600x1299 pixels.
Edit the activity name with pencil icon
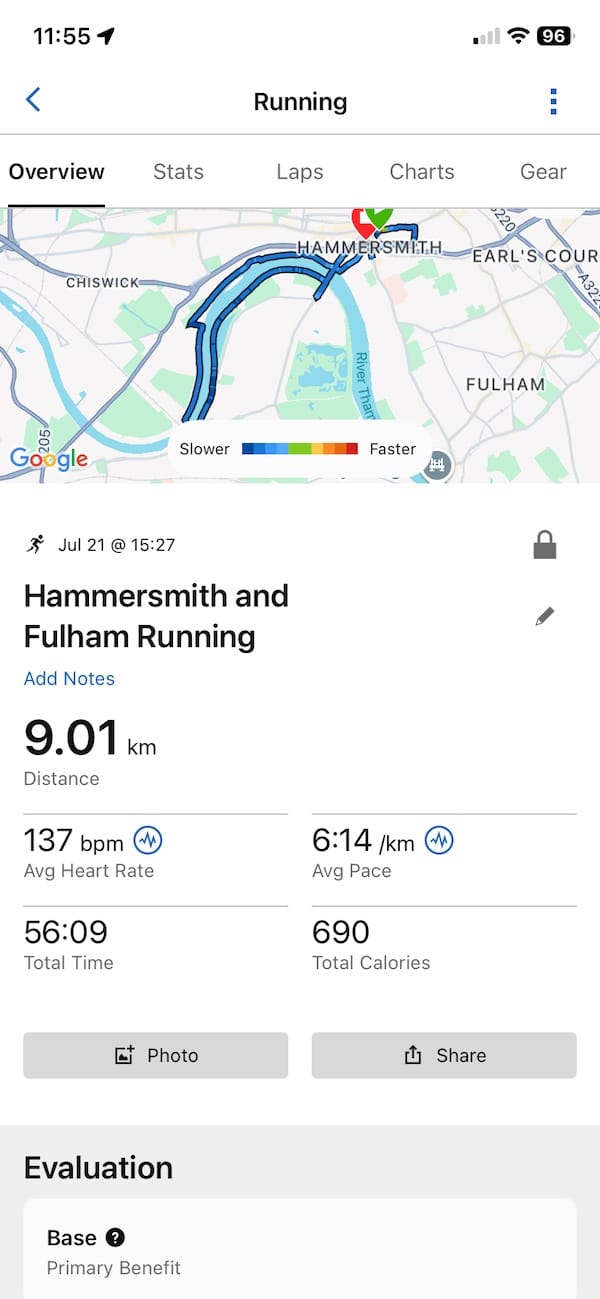[x=545, y=617]
